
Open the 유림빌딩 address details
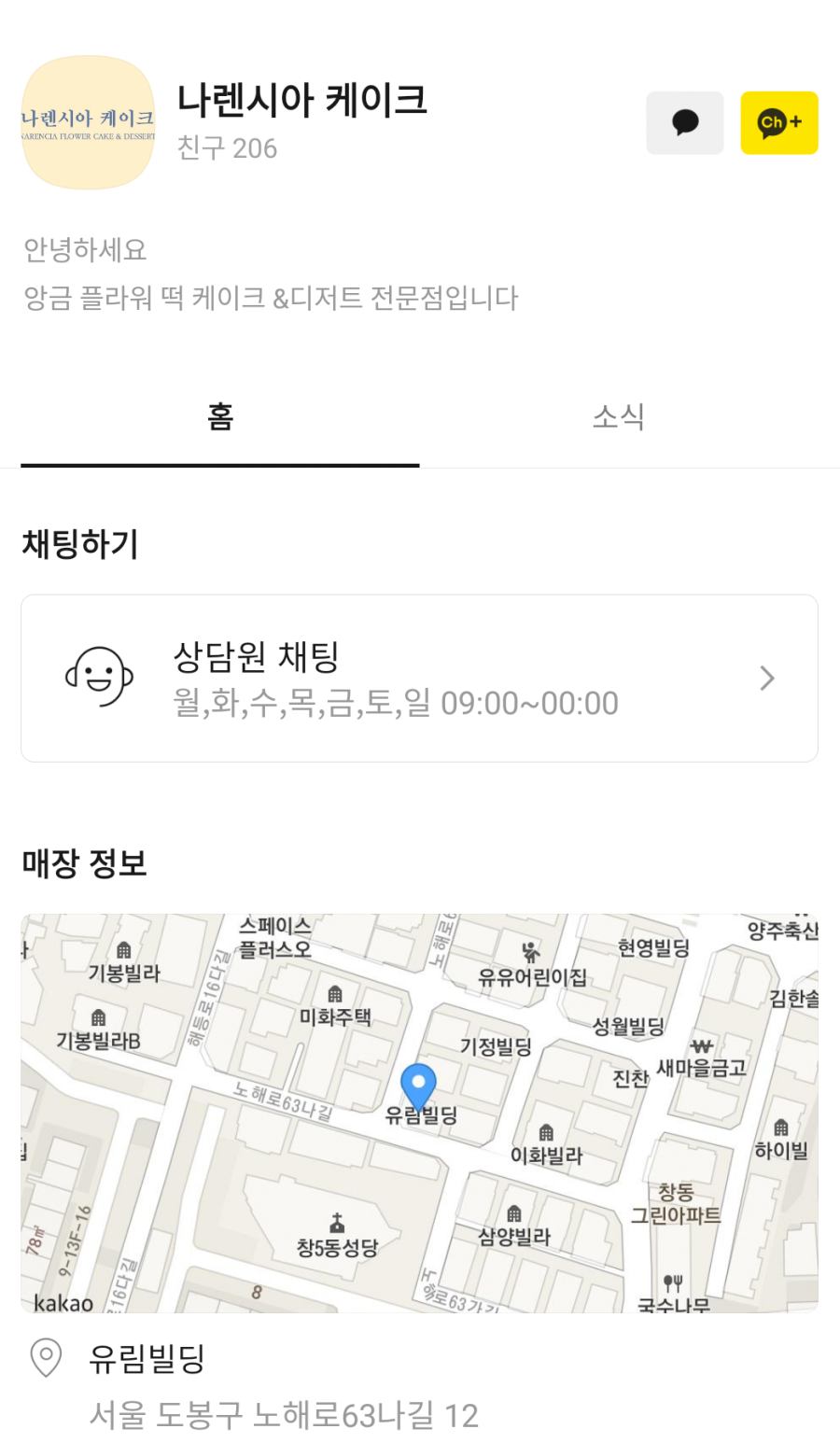(283, 1387)
